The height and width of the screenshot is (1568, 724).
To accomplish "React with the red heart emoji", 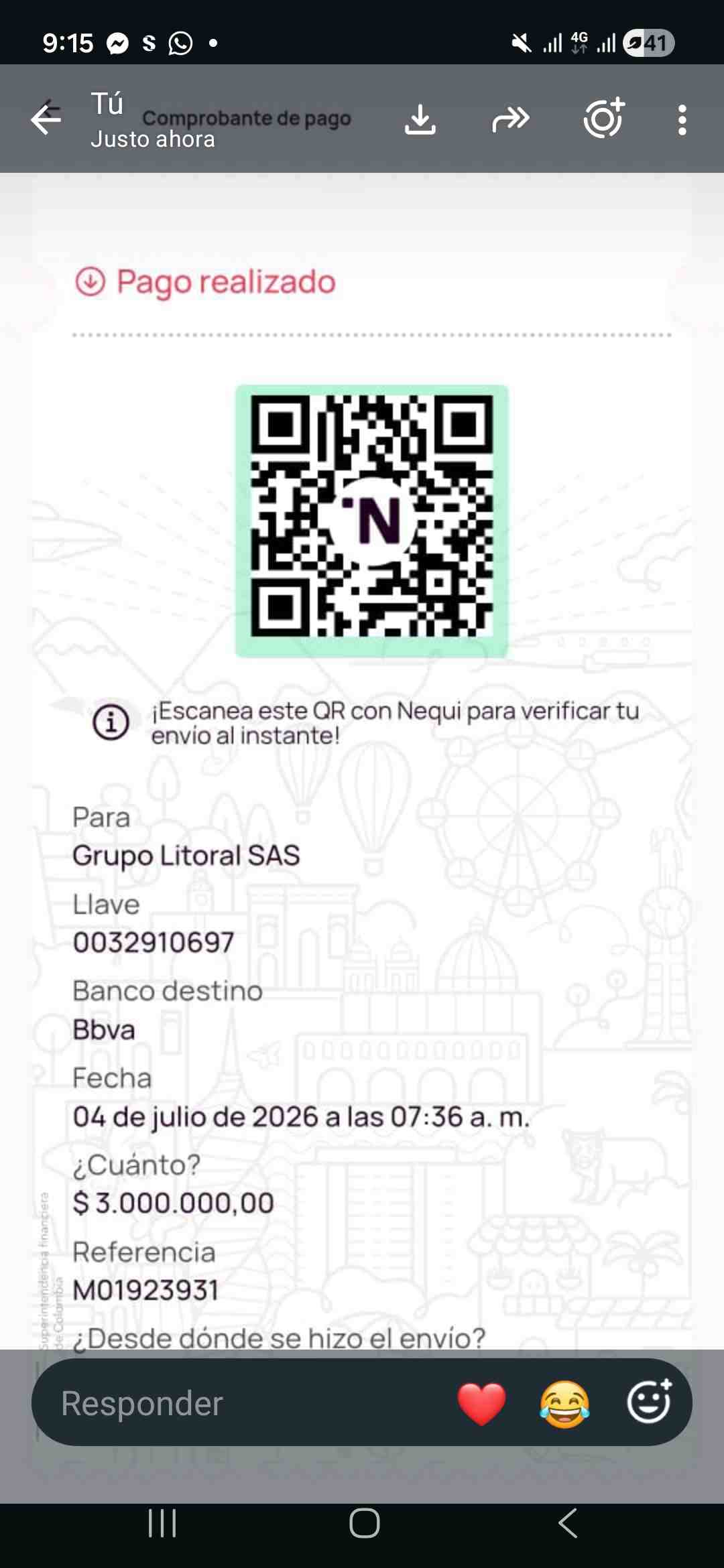I will click(481, 1403).
